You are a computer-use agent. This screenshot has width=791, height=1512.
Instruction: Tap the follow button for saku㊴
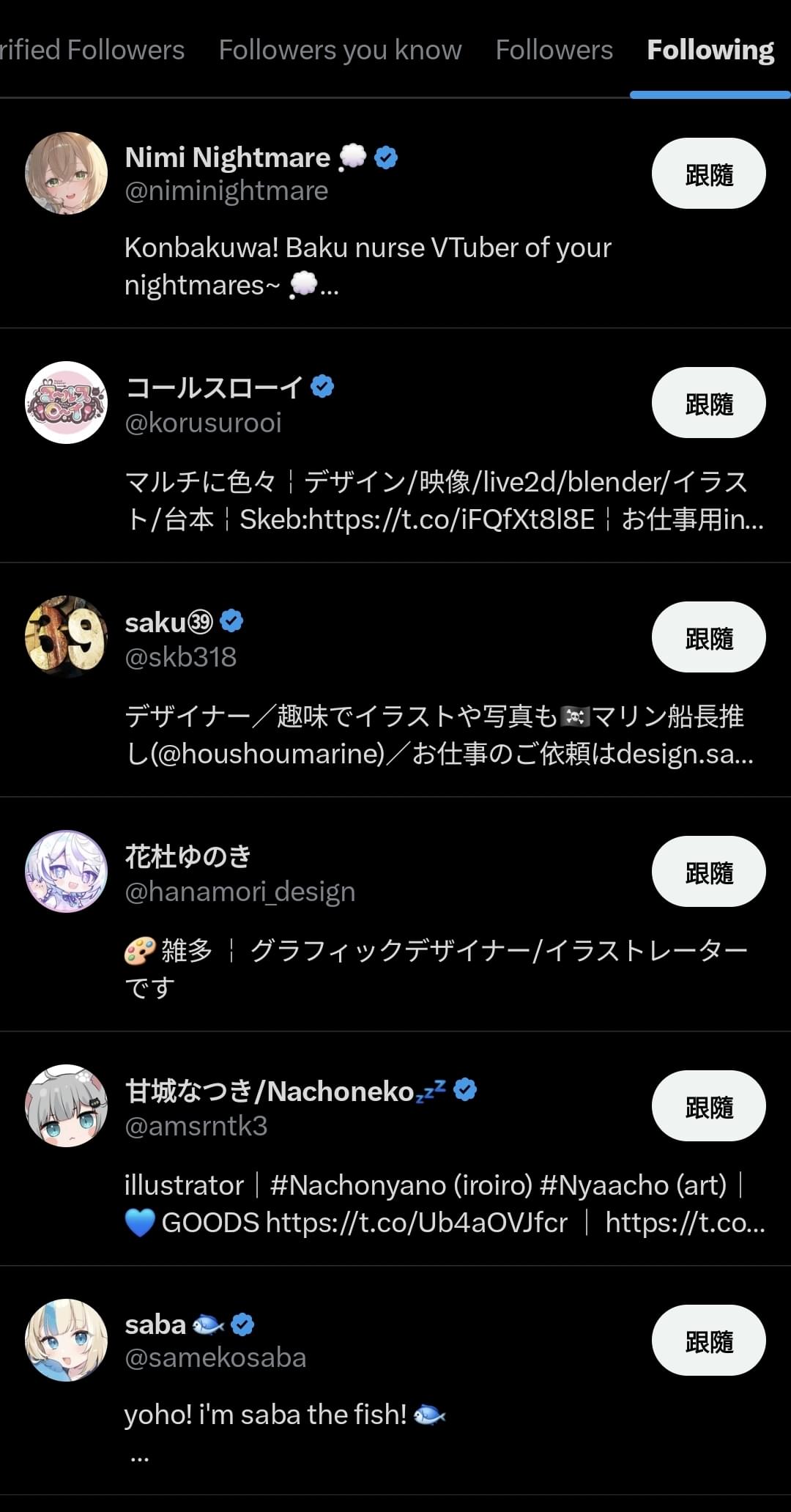709,637
